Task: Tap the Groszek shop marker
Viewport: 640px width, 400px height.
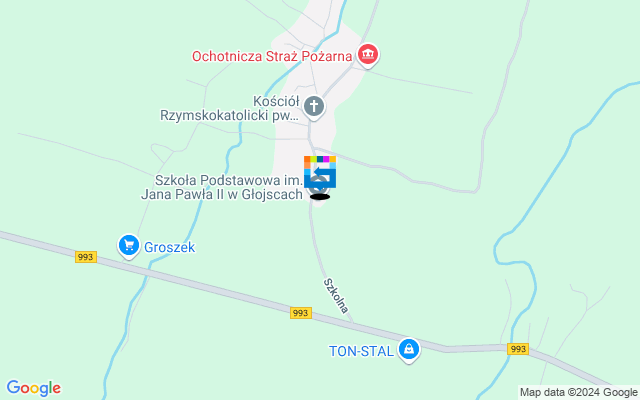Action: [128, 245]
